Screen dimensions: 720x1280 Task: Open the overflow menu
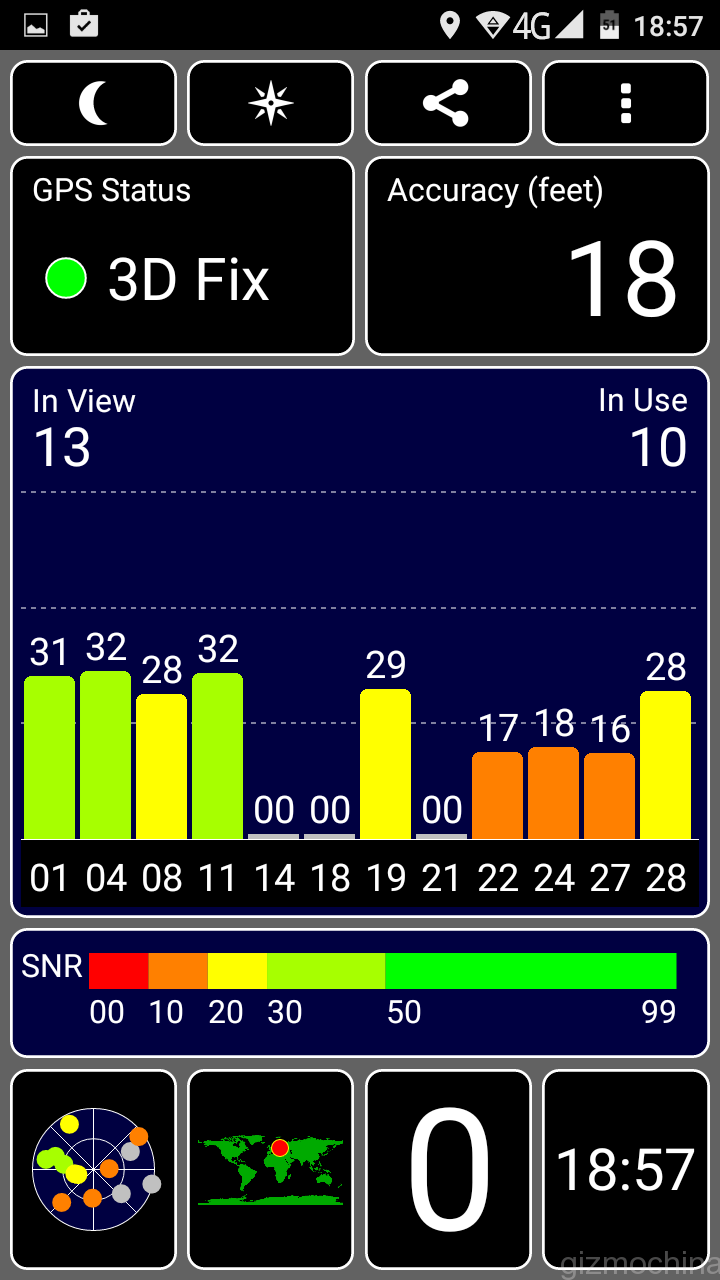(x=625, y=103)
